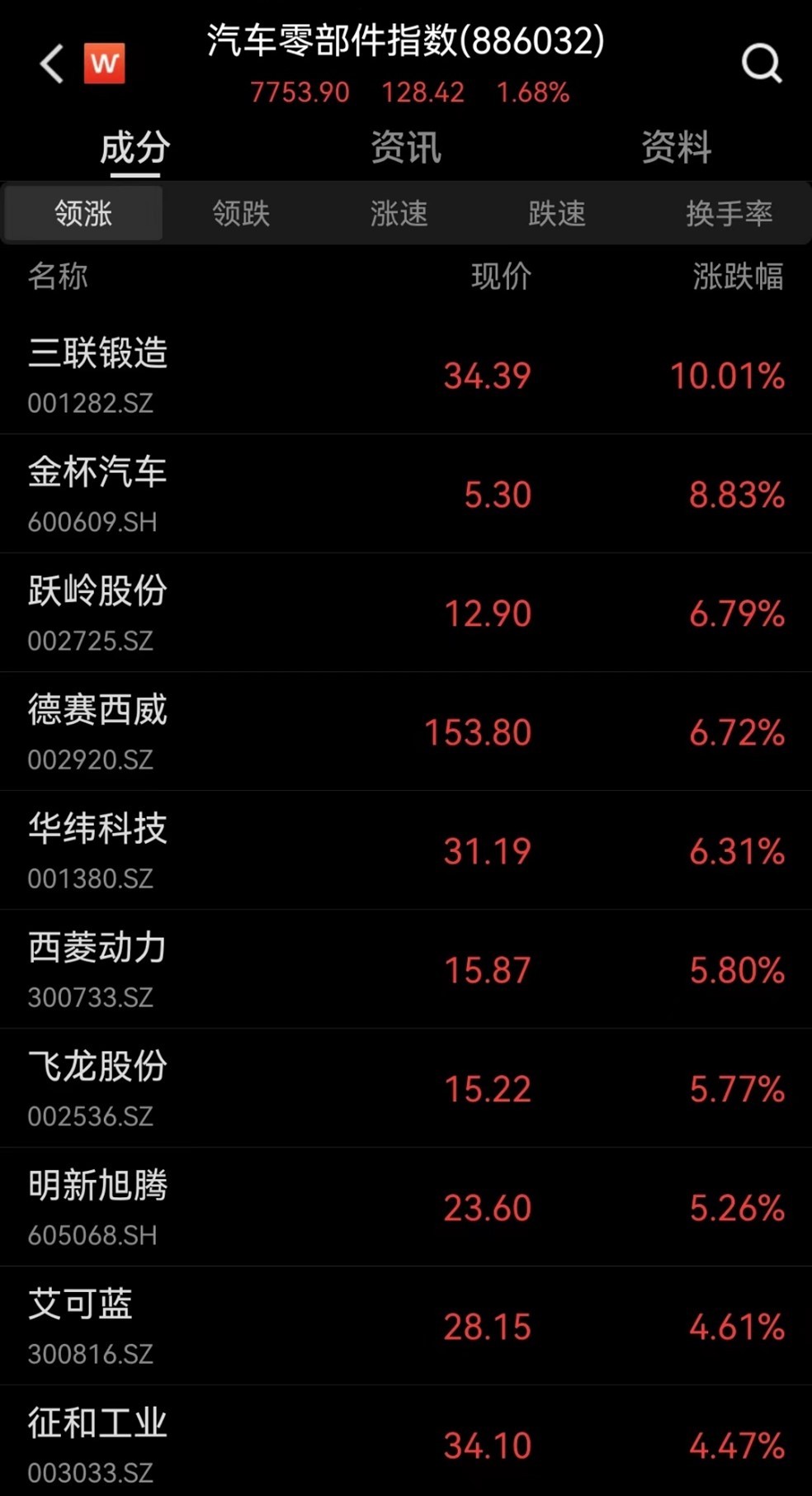View details for 跃岭股份
812x1496 pixels.
(x=405, y=613)
